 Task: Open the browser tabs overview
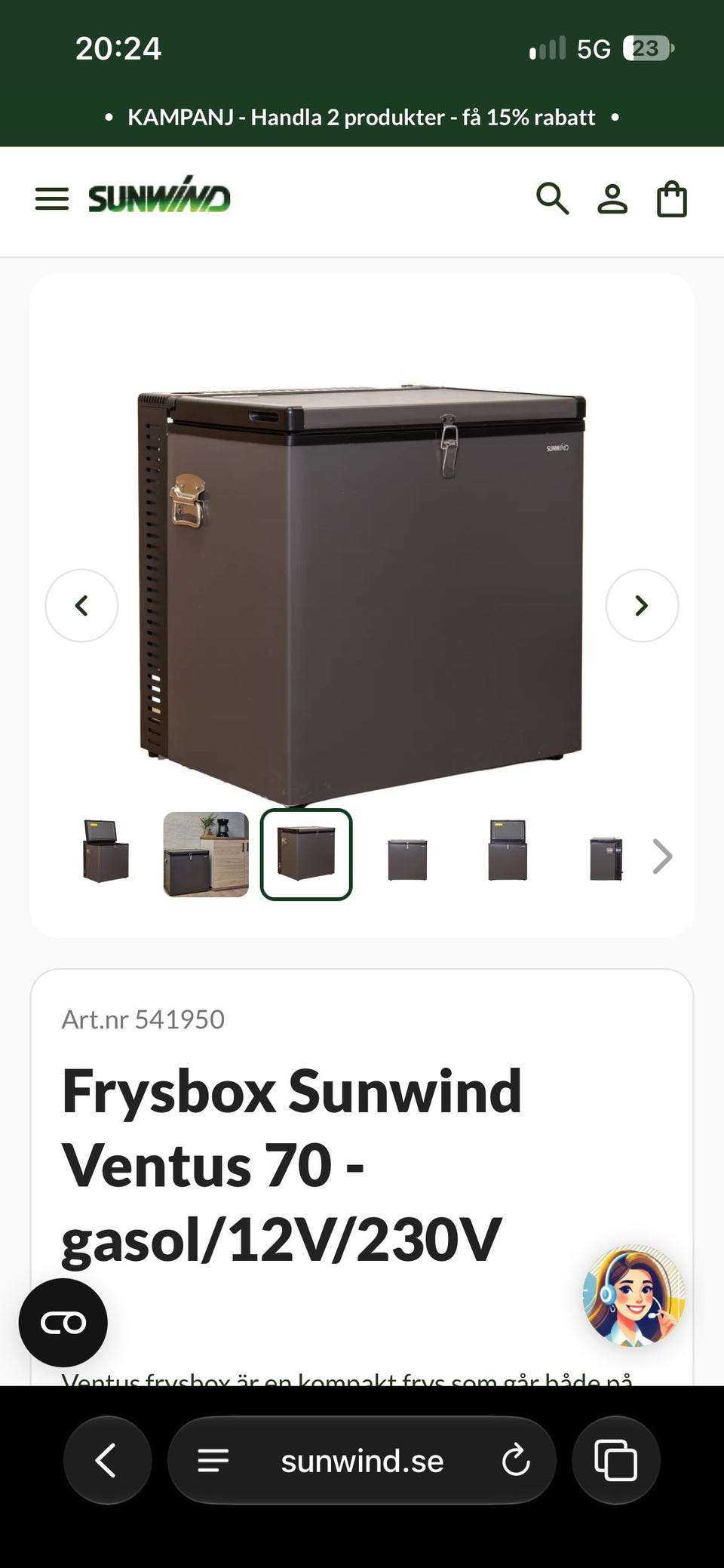[616, 1459]
